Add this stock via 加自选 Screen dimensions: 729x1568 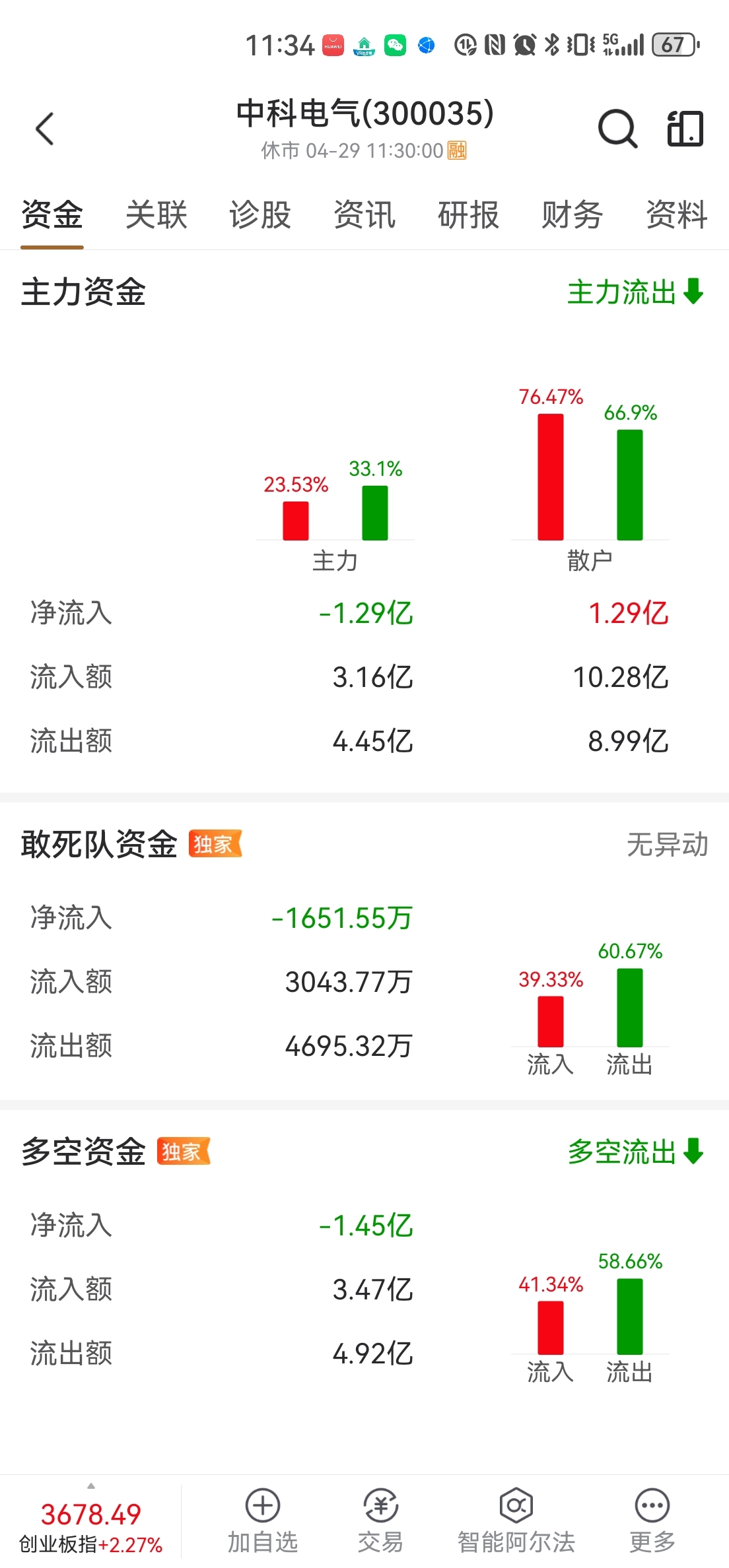click(x=263, y=1521)
